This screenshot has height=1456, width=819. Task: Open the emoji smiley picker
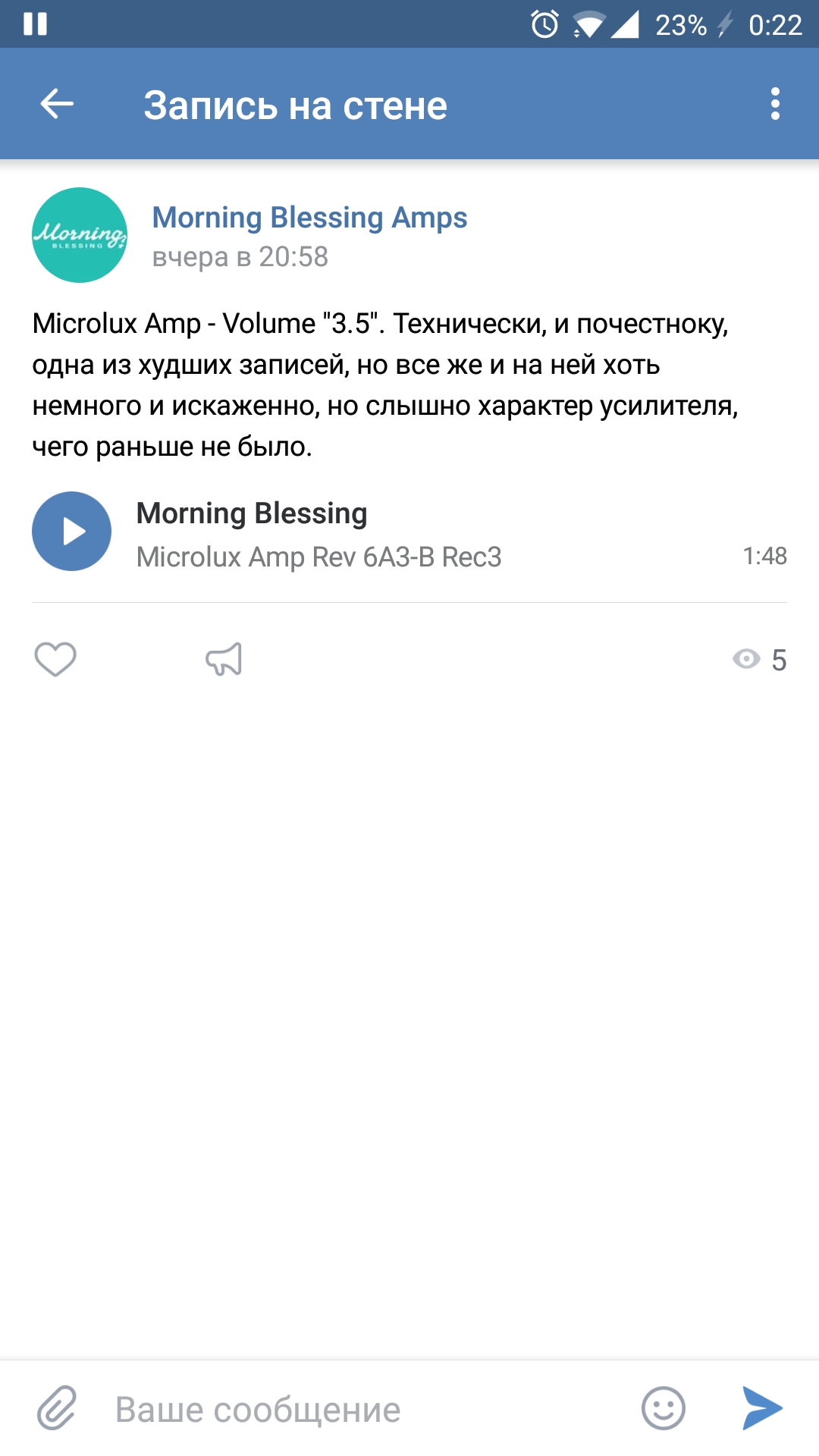click(663, 1408)
